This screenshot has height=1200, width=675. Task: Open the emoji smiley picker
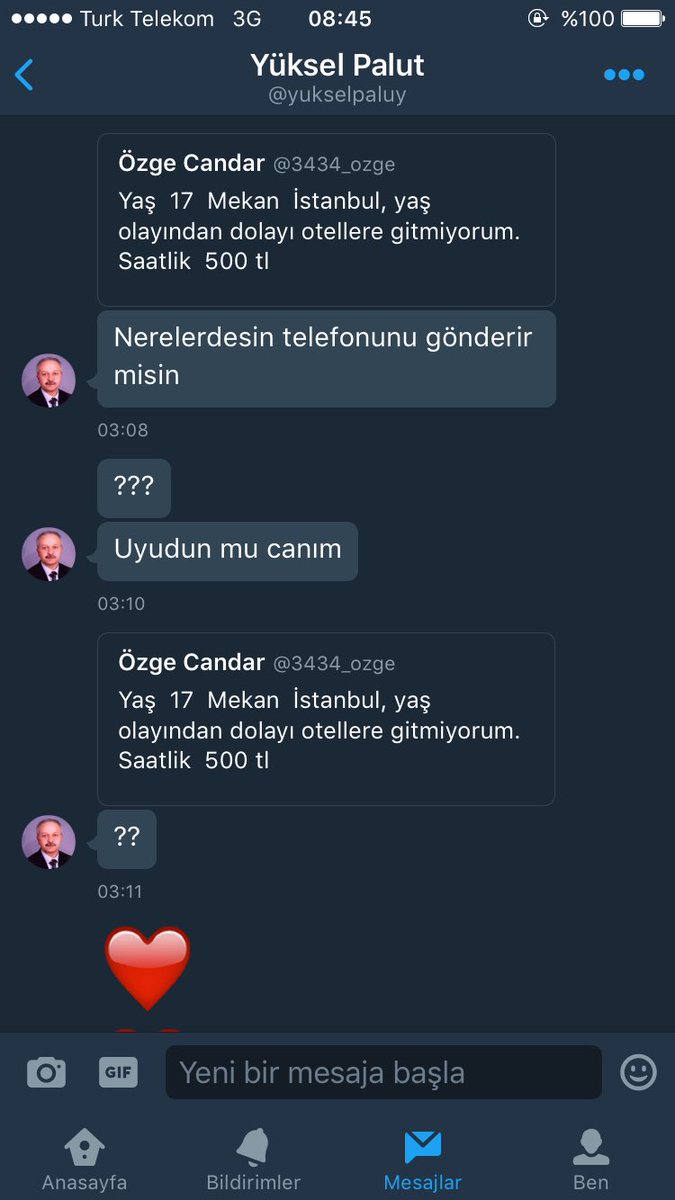639,1073
